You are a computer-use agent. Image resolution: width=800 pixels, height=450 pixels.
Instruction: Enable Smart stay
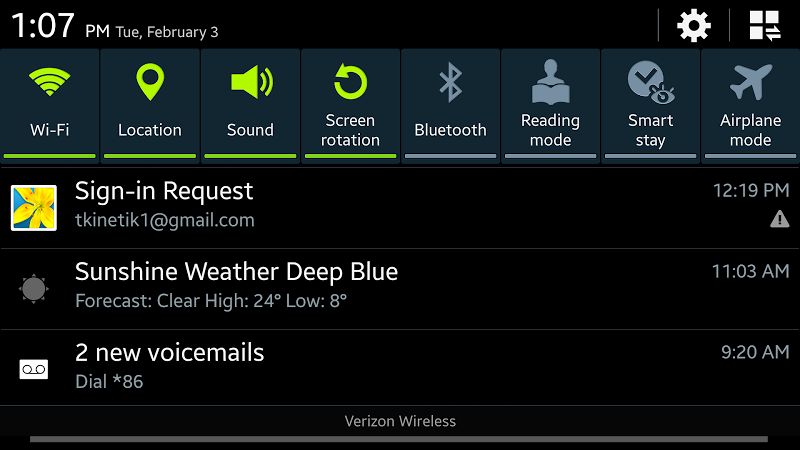tap(650, 104)
